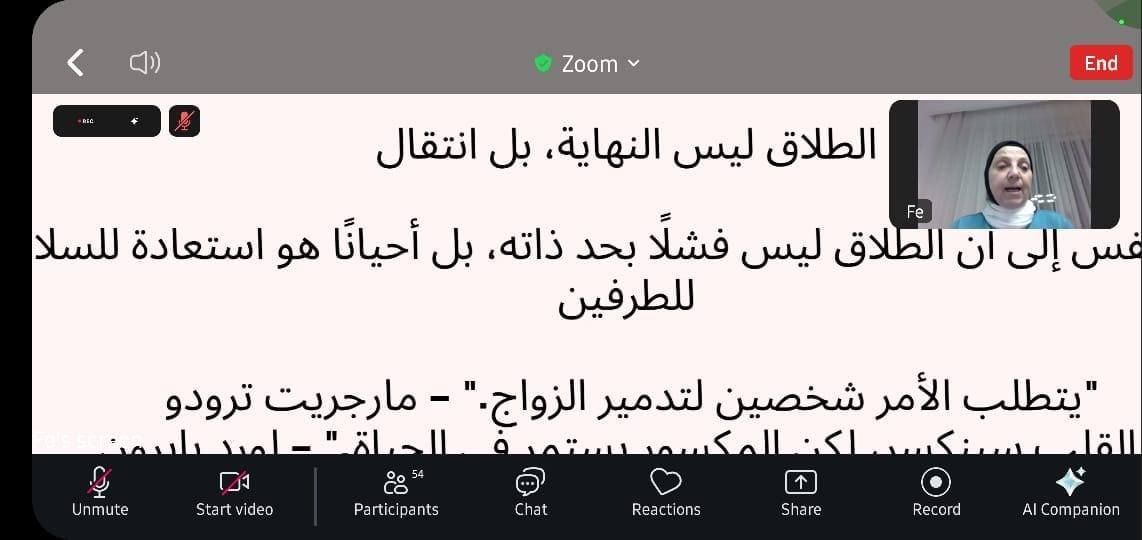Tap the speaker's video thumbnail labeled Fe

point(1004,164)
